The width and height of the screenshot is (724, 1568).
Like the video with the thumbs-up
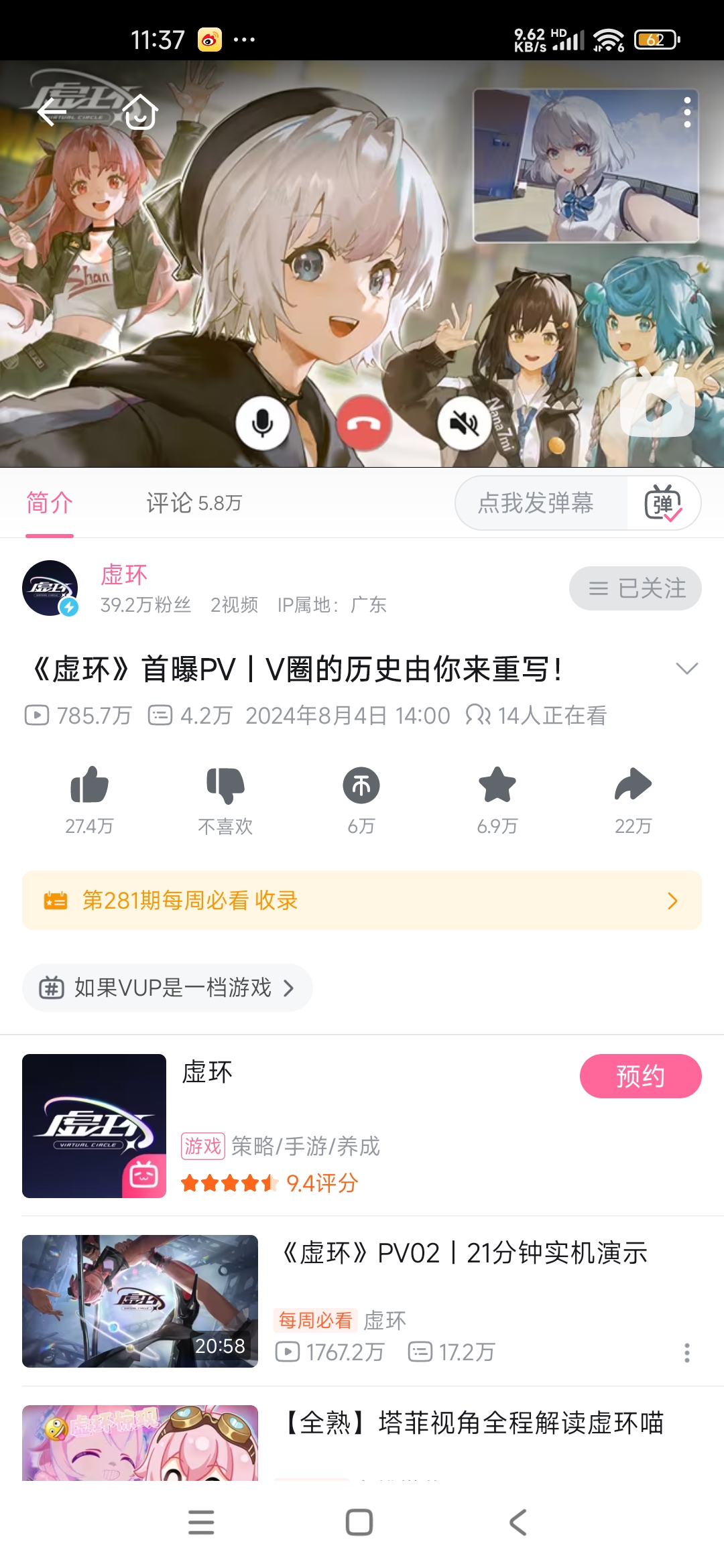(89, 785)
